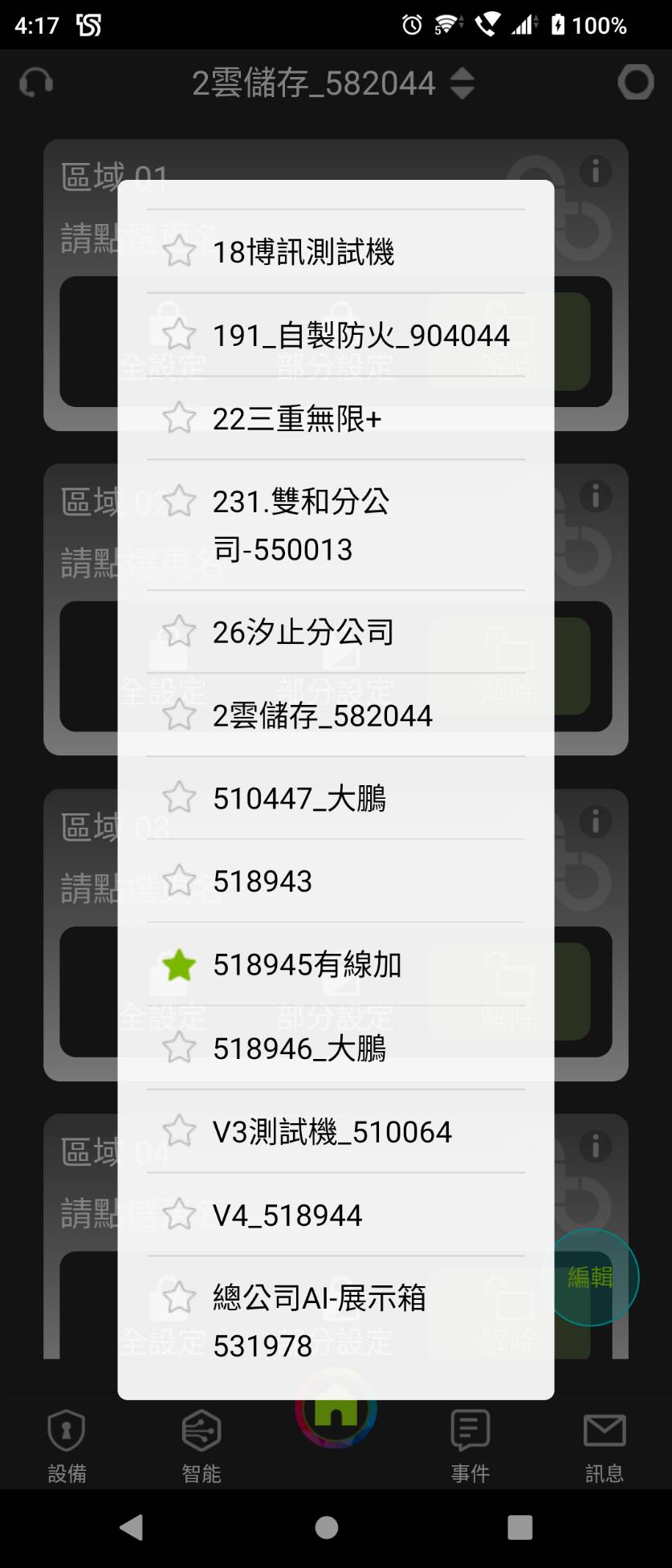This screenshot has width=672, height=1568.
Task: Unfavorite the green star on 518945有線加
Action: [x=179, y=965]
